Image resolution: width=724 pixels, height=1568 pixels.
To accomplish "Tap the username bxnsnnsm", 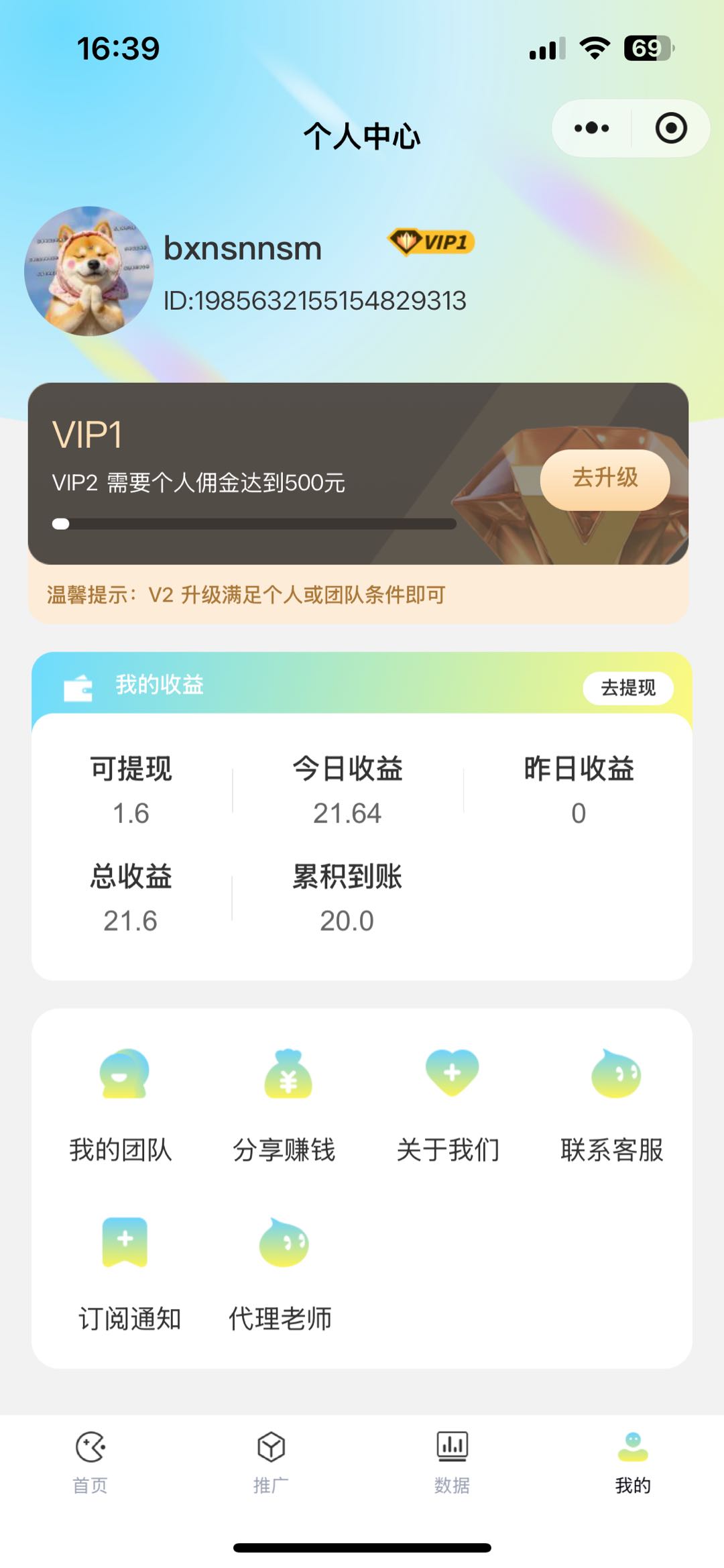I will [243, 249].
